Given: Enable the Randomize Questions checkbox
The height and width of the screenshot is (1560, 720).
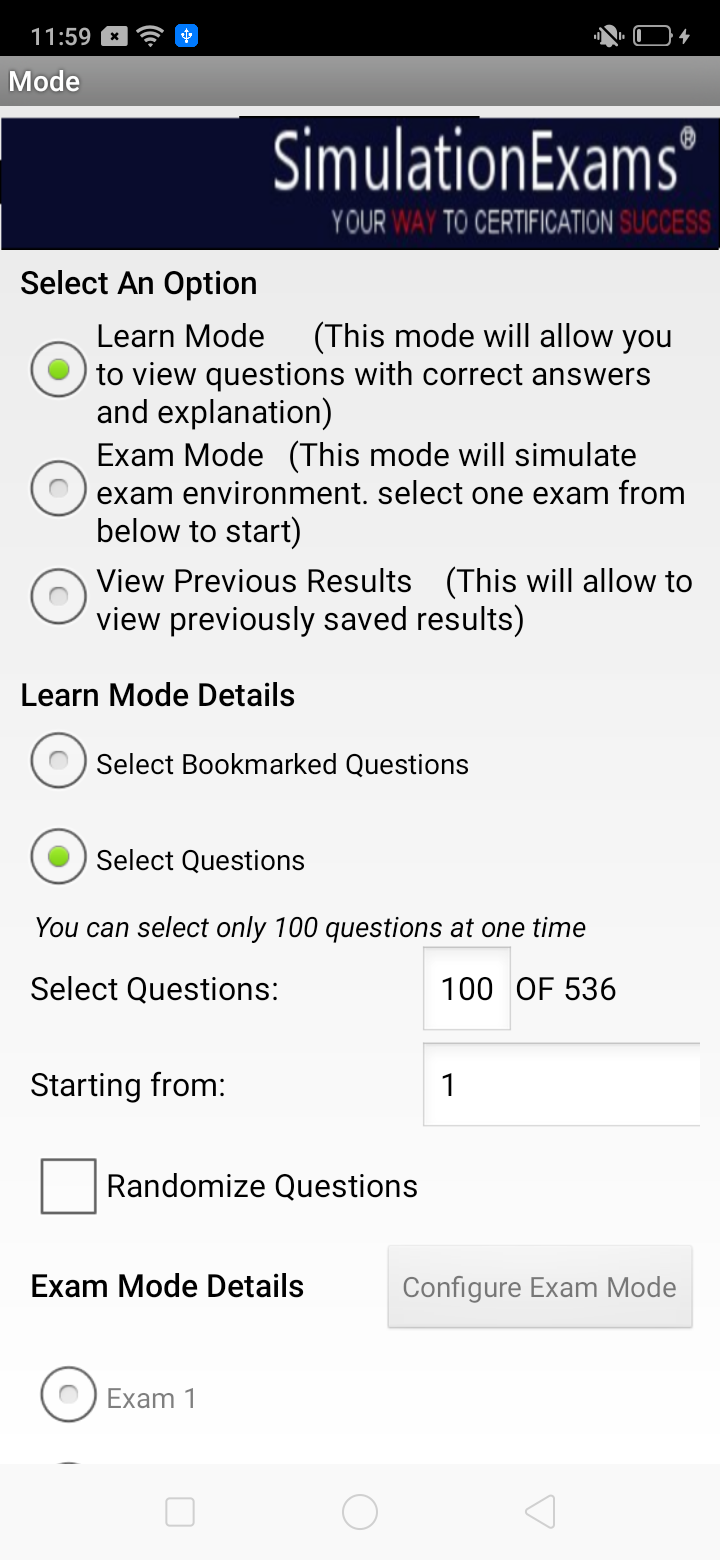Looking at the screenshot, I should tap(67, 1185).
